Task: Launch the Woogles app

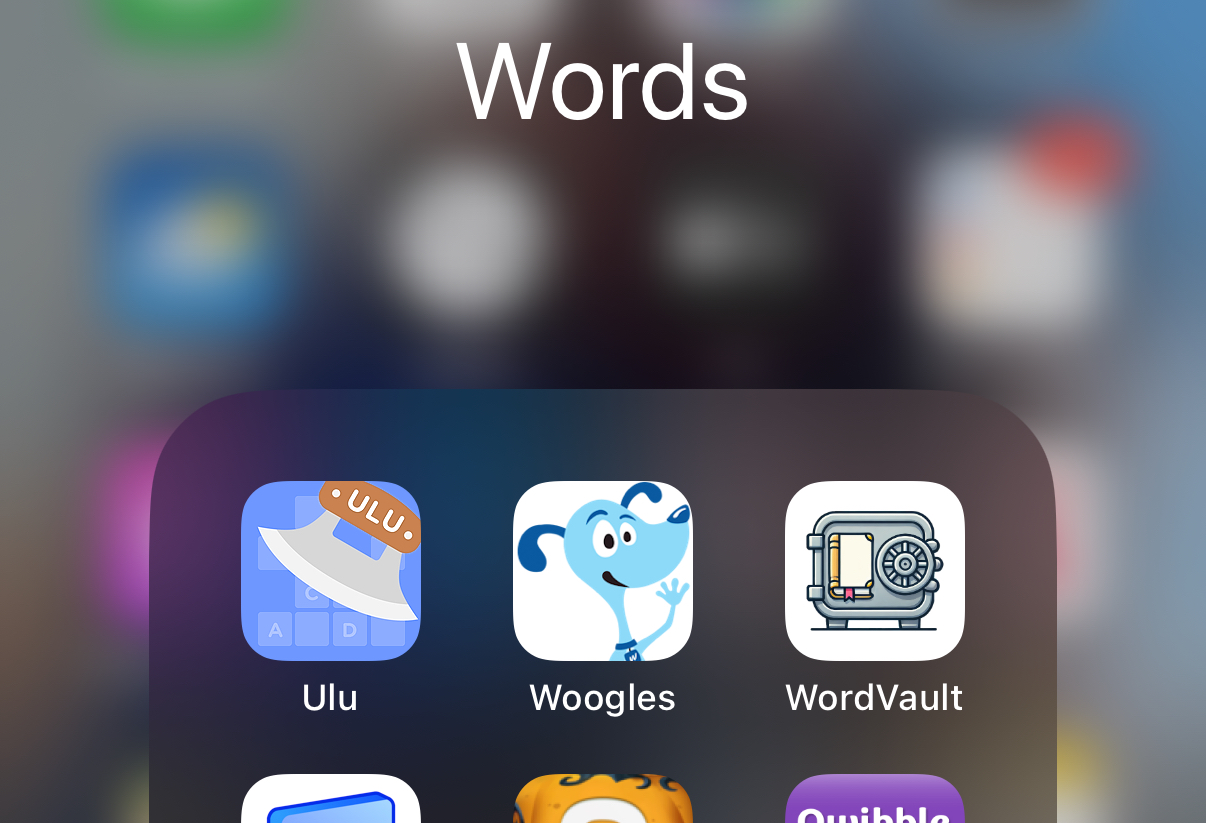Action: (602, 571)
